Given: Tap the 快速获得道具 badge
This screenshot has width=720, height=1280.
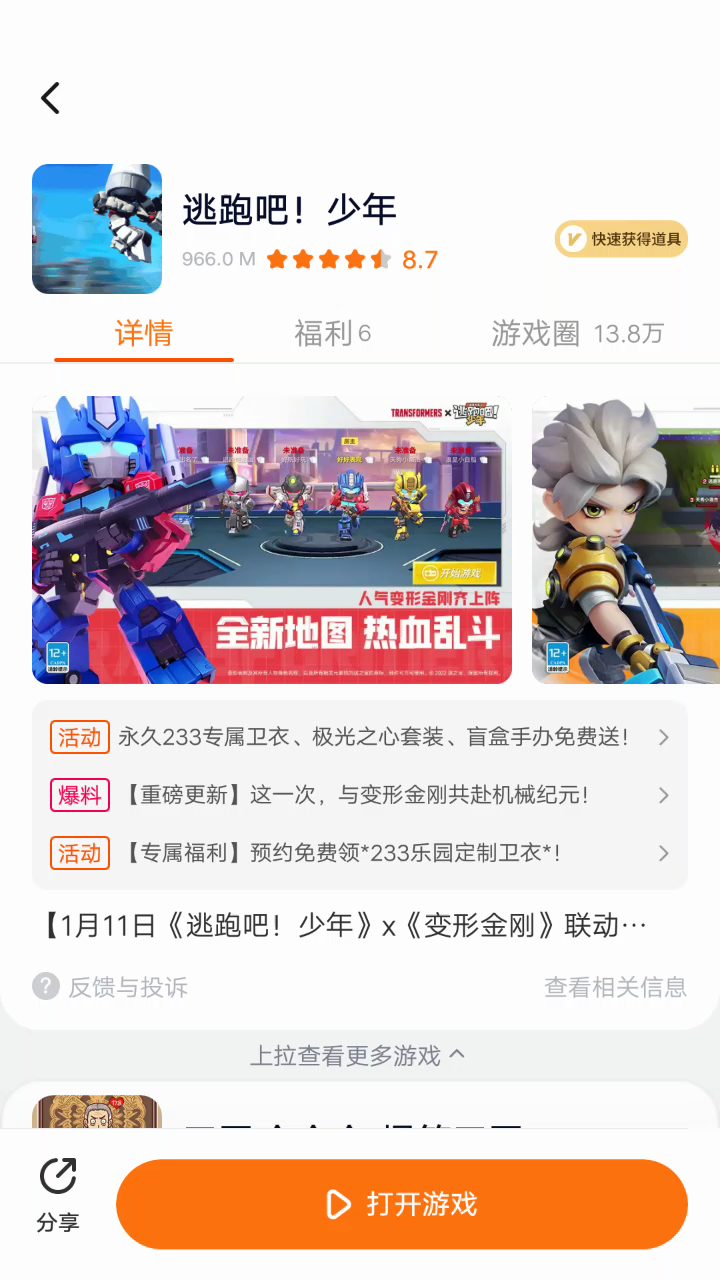Looking at the screenshot, I should pyautogui.click(x=622, y=239).
